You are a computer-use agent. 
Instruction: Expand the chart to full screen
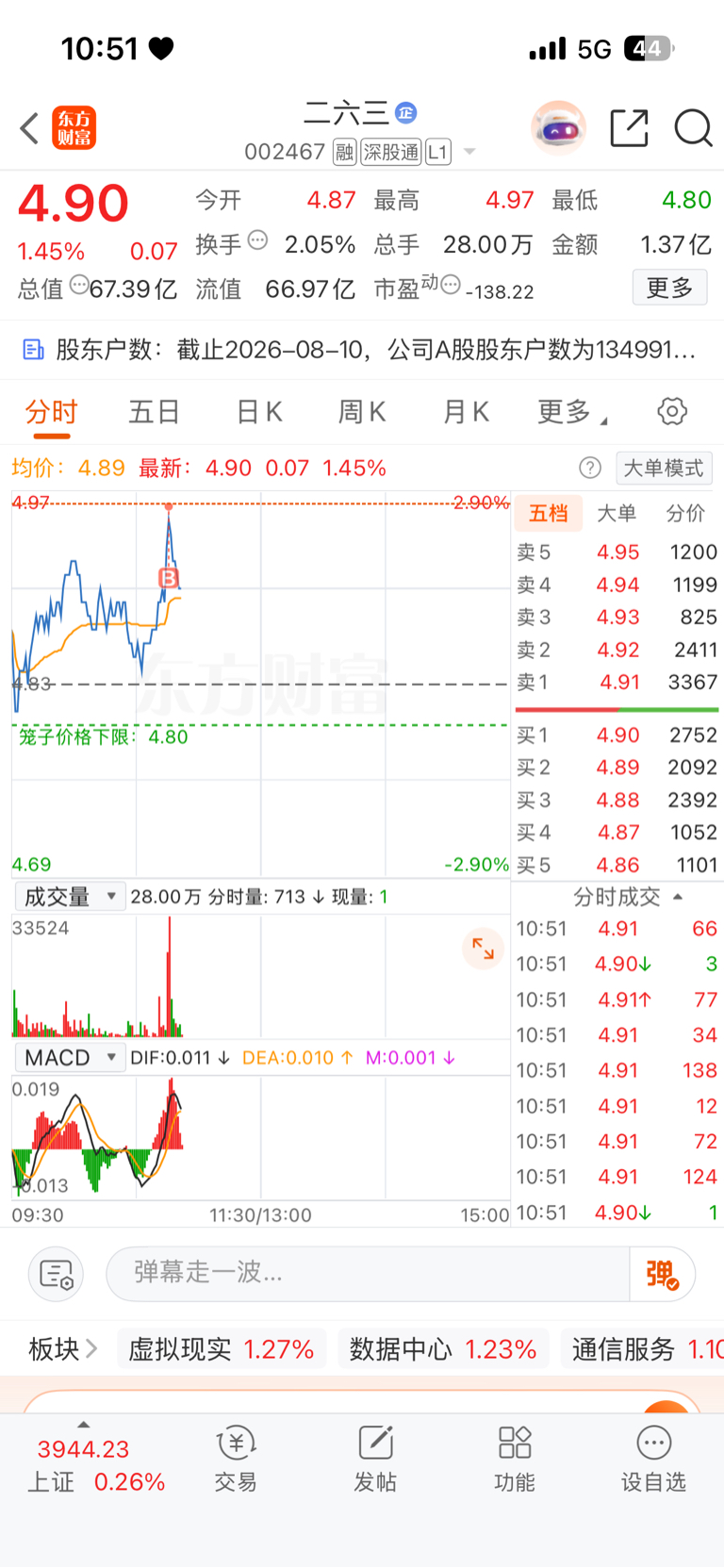(x=483, y=949)
